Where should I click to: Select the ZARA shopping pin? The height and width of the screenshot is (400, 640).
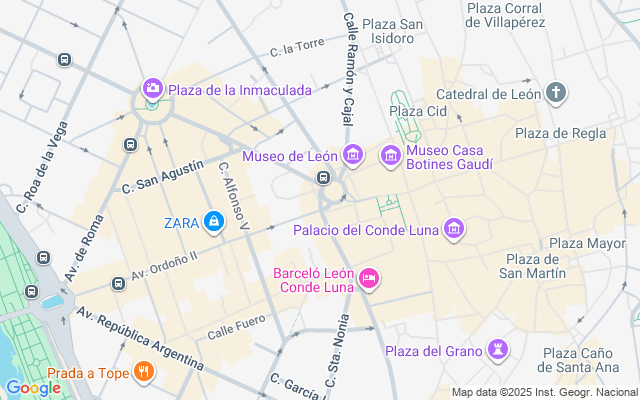tap(214, 222)
